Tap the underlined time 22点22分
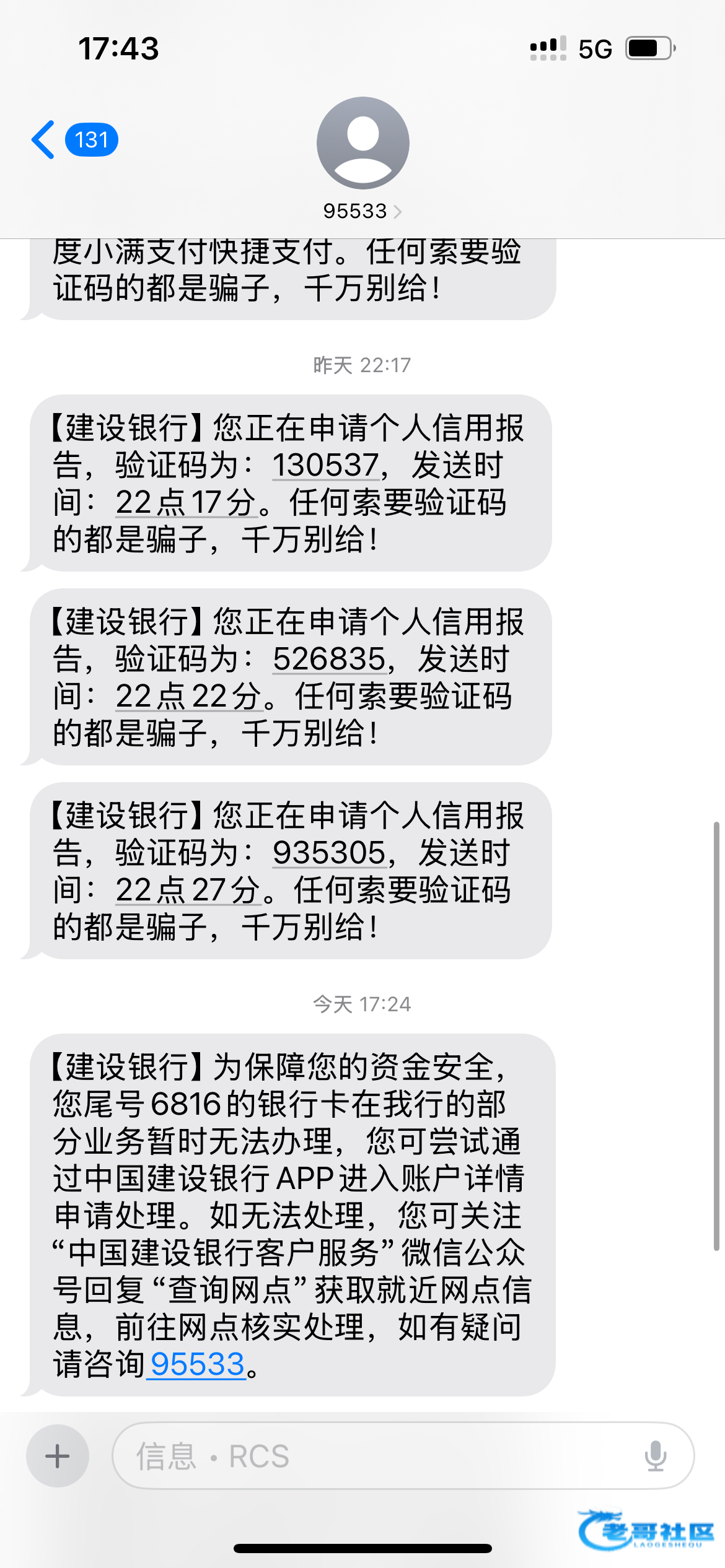The height and width of the screenshot is (1568, 725). point(188,696)
